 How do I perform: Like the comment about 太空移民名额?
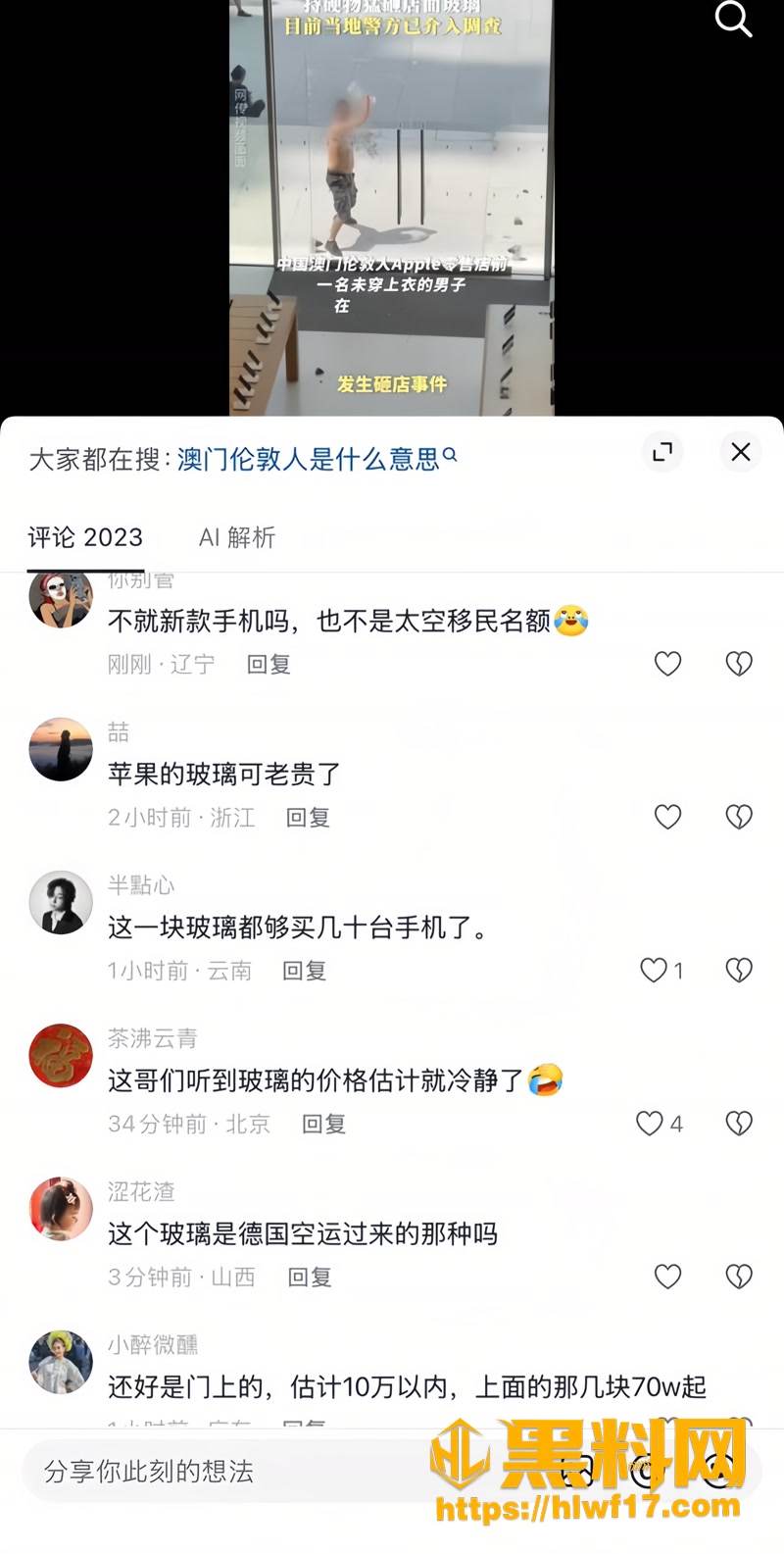667,664
